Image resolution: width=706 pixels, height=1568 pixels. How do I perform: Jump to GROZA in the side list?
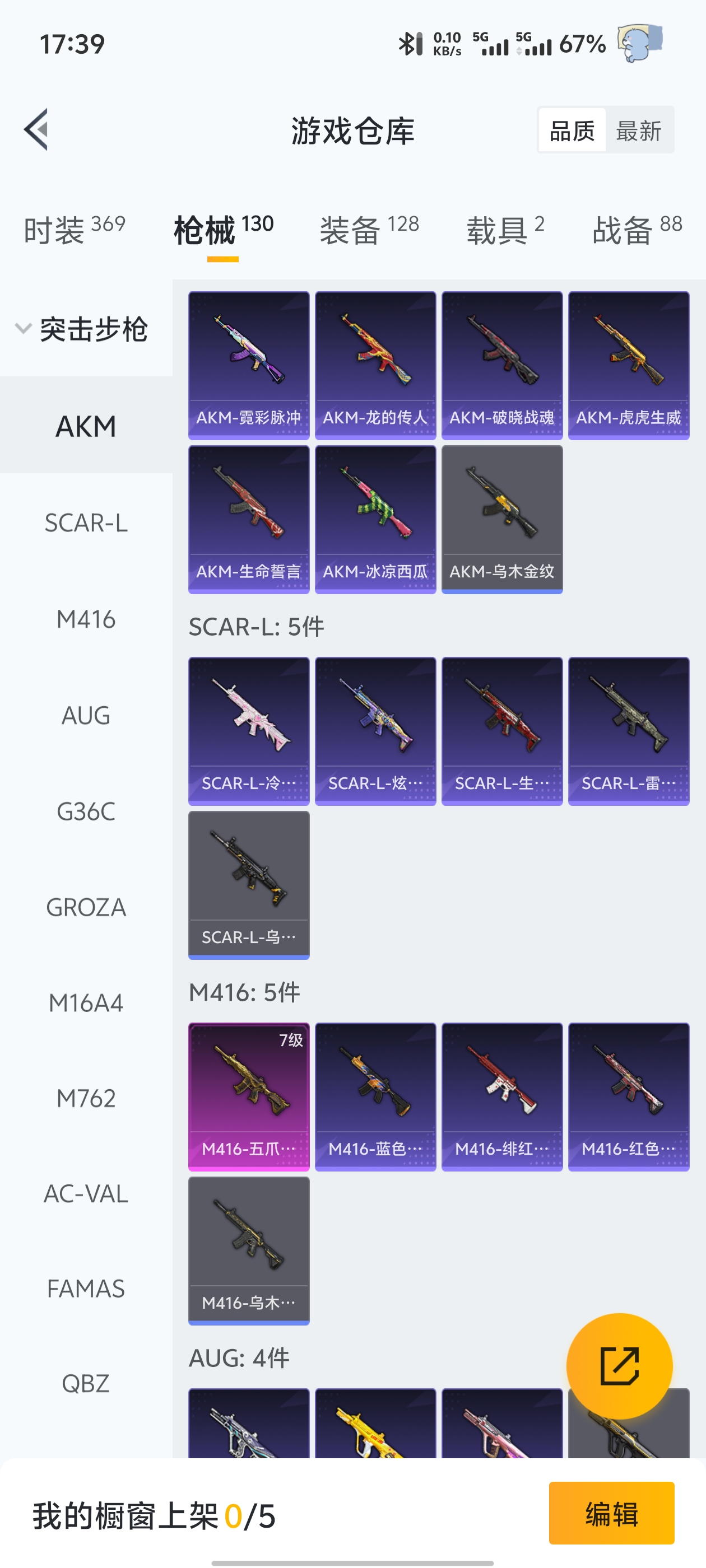click(x=86, y=907)
